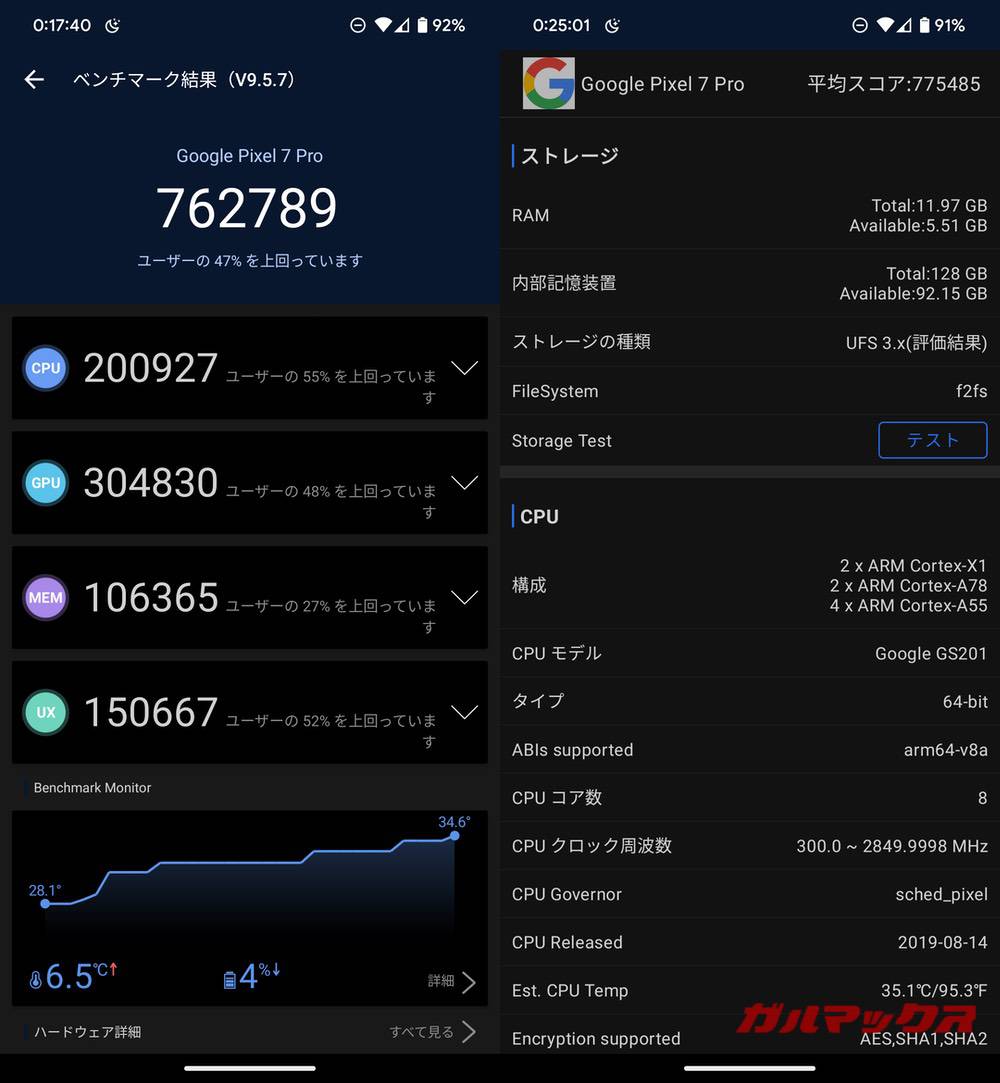Select the GPU score badge icon
Image resolution: width=1000 pixels, height=1083 pixels.
45,483
